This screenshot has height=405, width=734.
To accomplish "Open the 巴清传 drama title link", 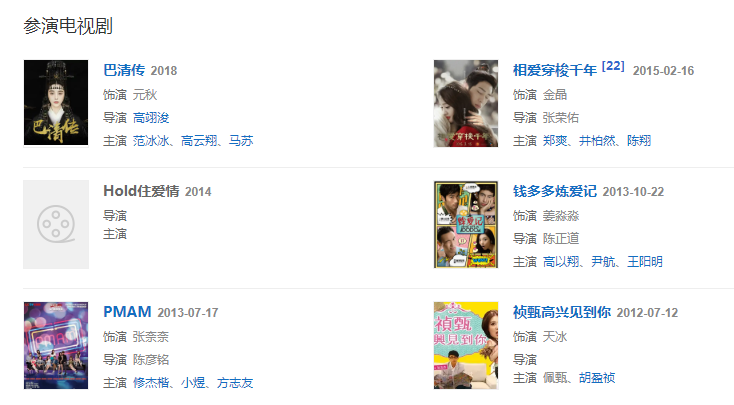I will pos(124,71).
